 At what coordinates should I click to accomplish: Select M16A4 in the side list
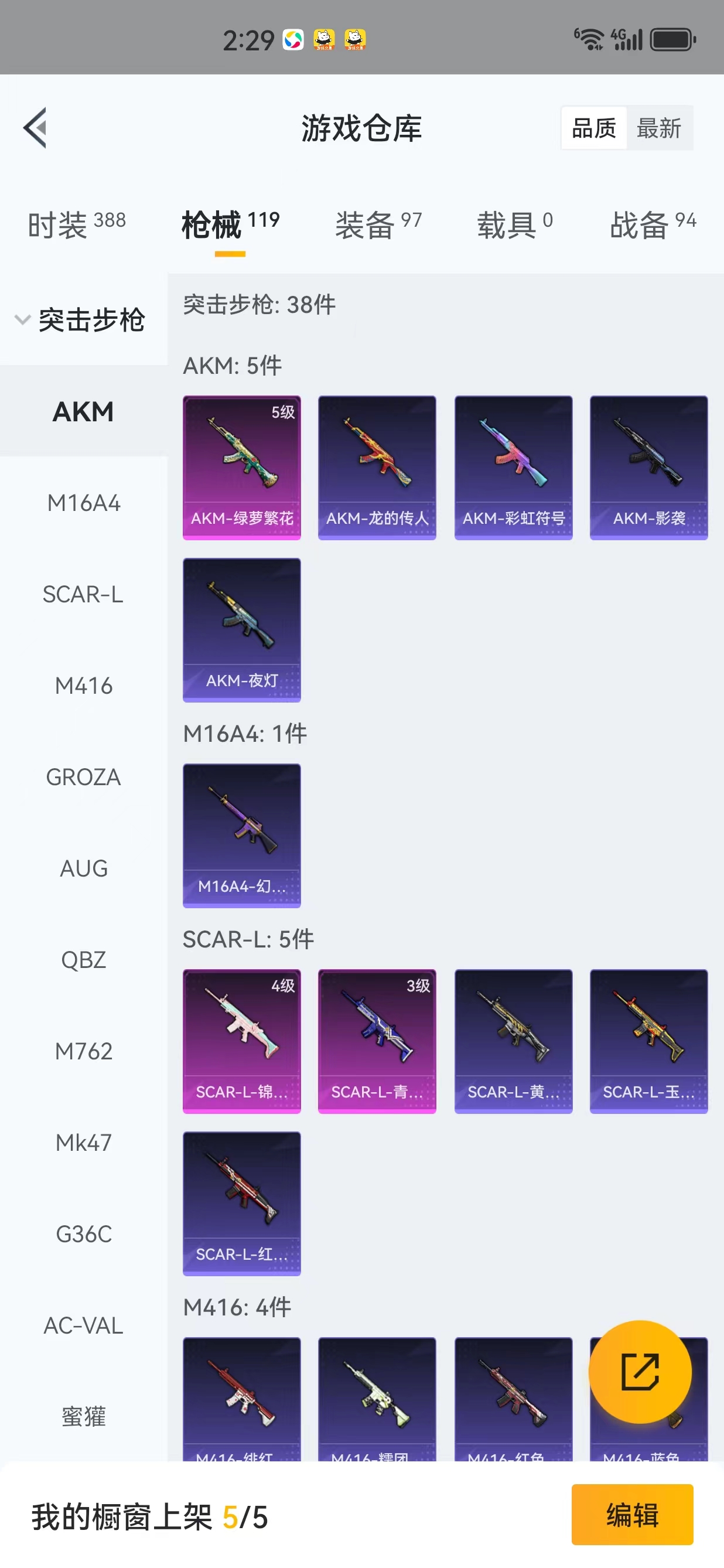click(x=84, y=503)
